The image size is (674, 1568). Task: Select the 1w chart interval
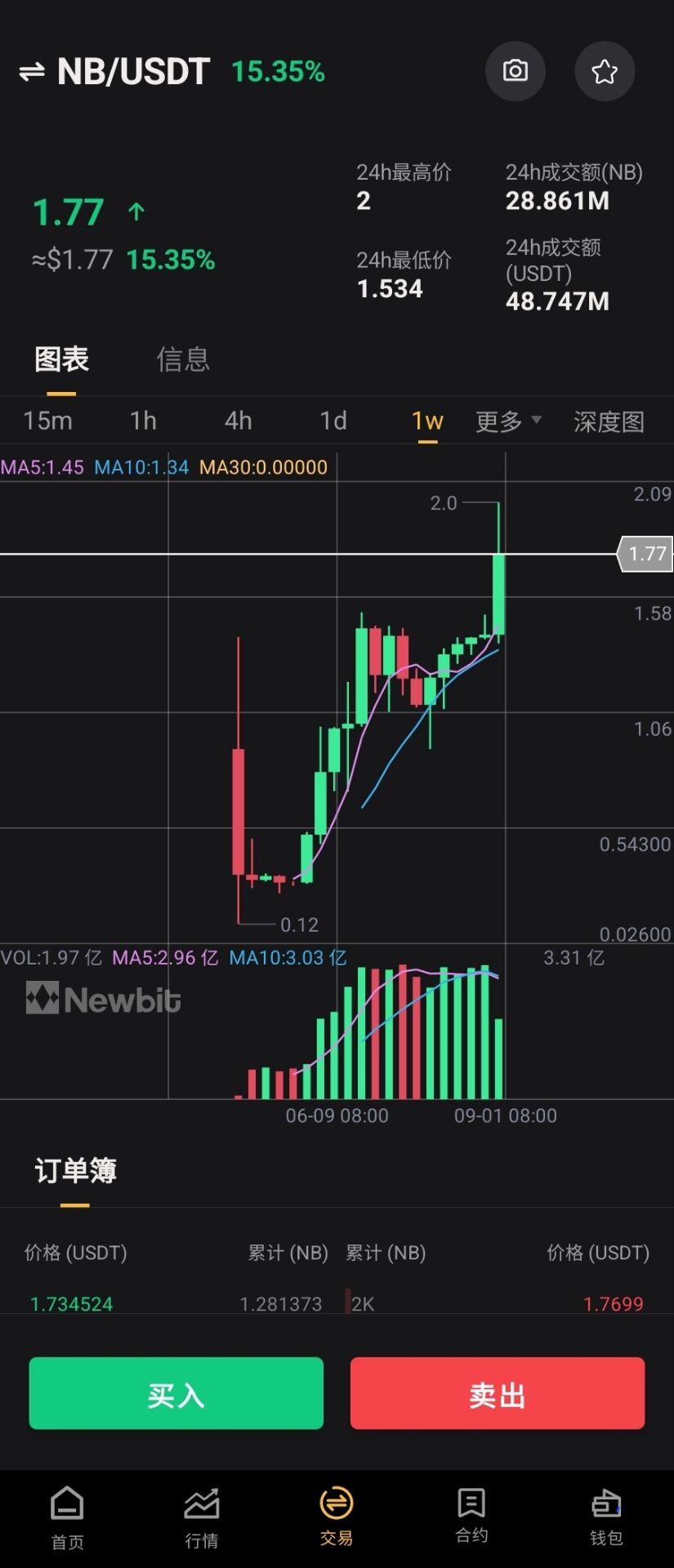click(x=427, y=421)
